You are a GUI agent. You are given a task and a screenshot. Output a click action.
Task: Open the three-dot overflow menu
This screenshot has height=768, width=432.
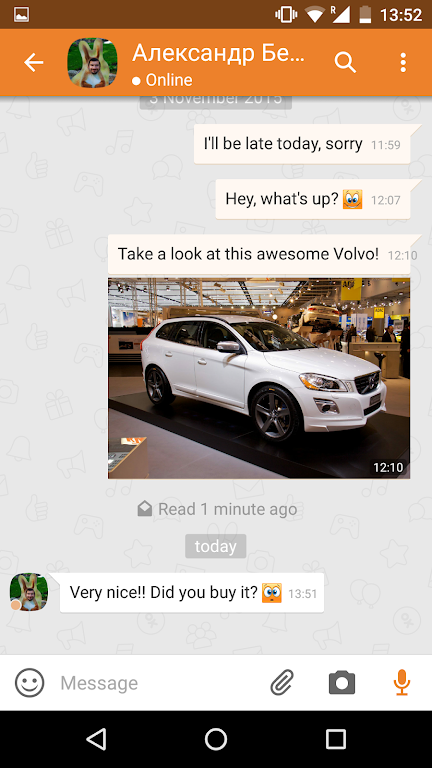pyautogui.click(x=403, y=63)
